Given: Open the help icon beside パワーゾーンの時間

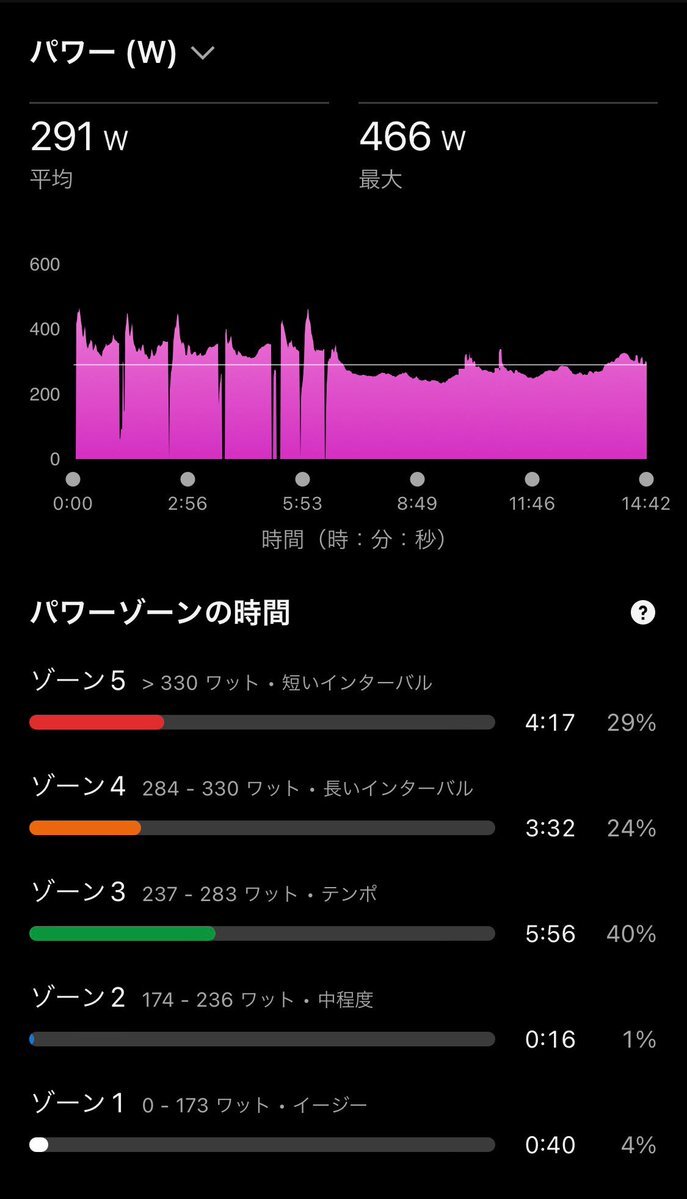Looking at the screenshot, I should pos(643,612).
